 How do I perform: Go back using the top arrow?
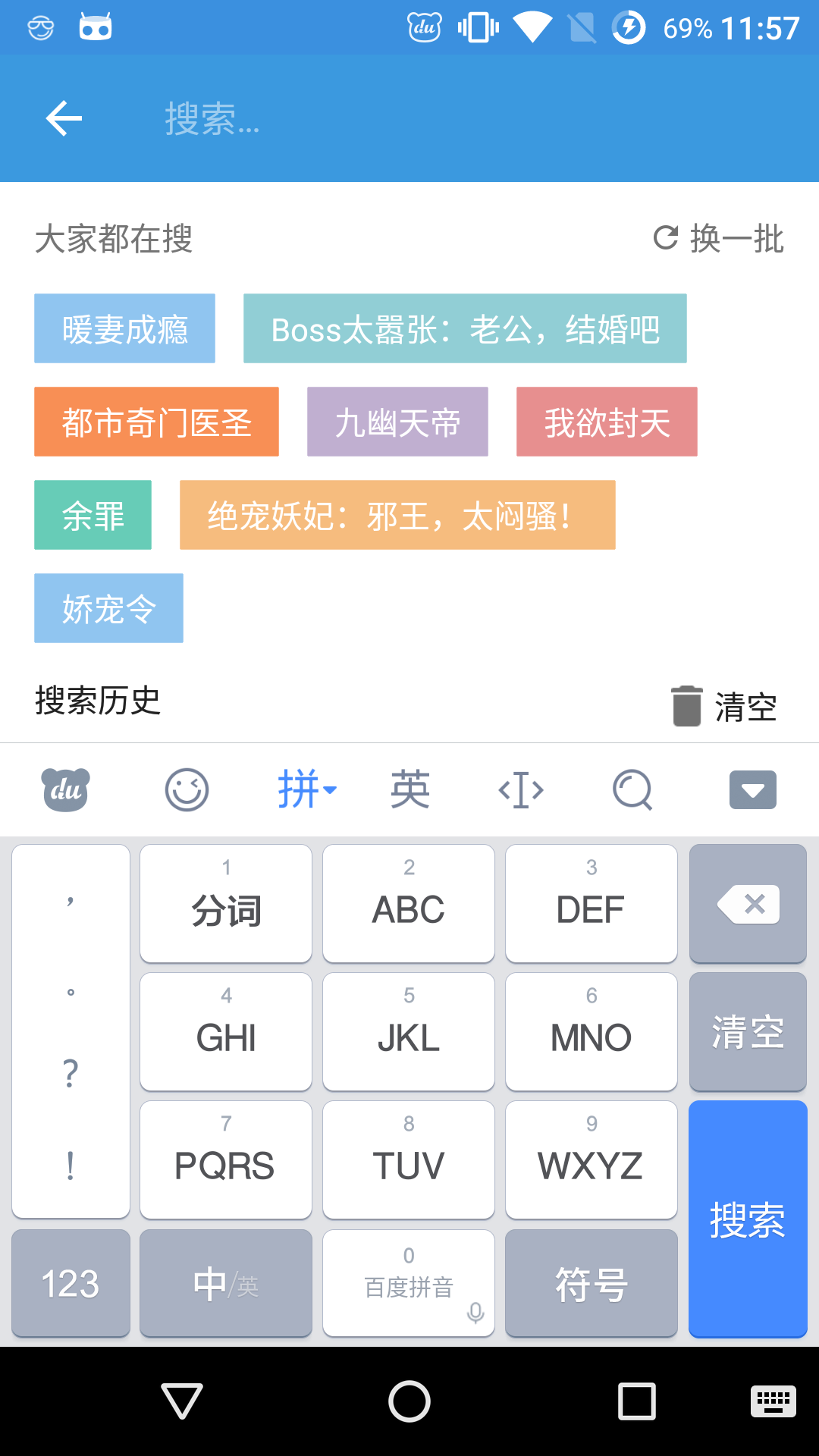pos(64,118)
